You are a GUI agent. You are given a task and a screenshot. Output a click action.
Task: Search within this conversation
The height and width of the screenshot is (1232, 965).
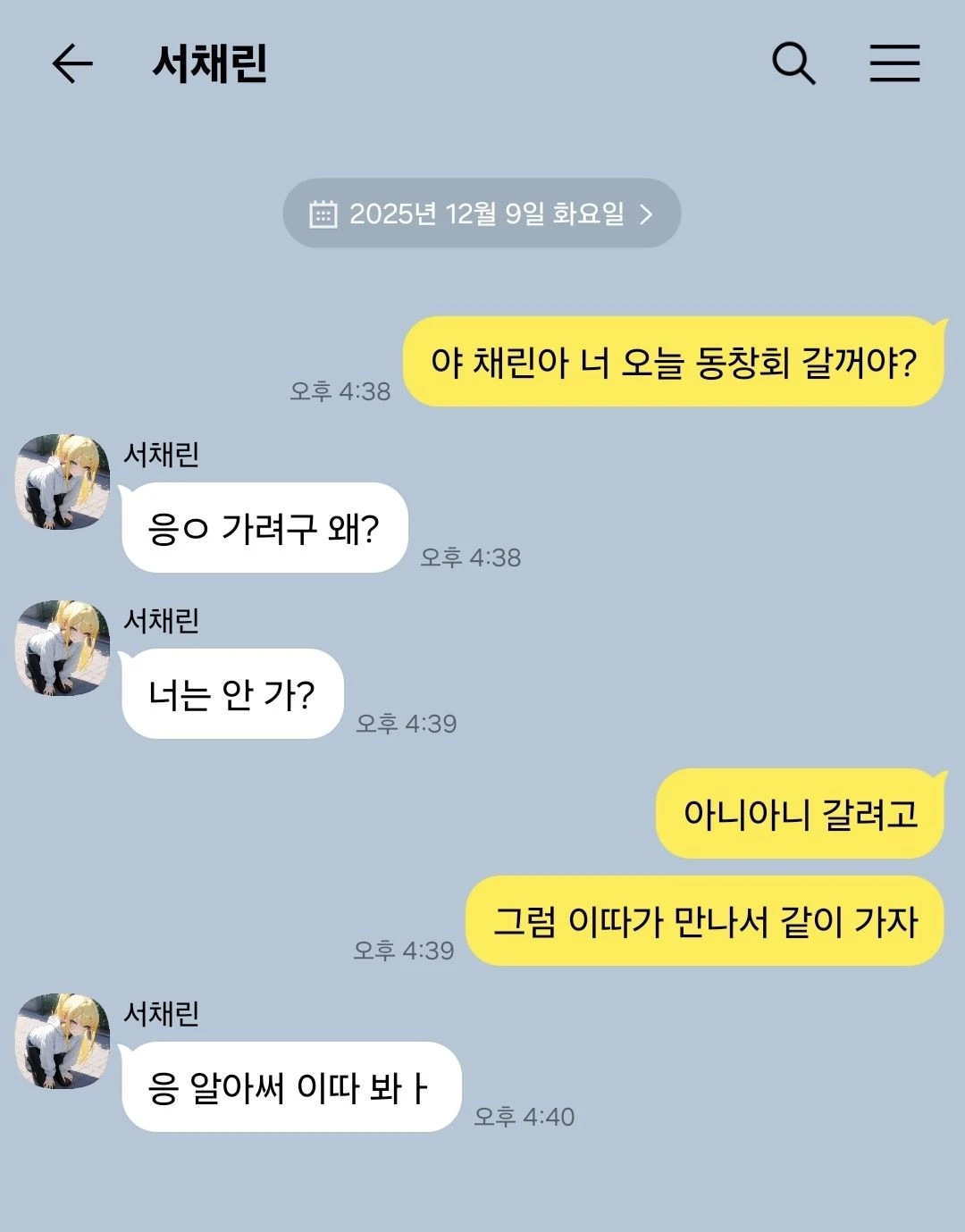coord(793,63)
